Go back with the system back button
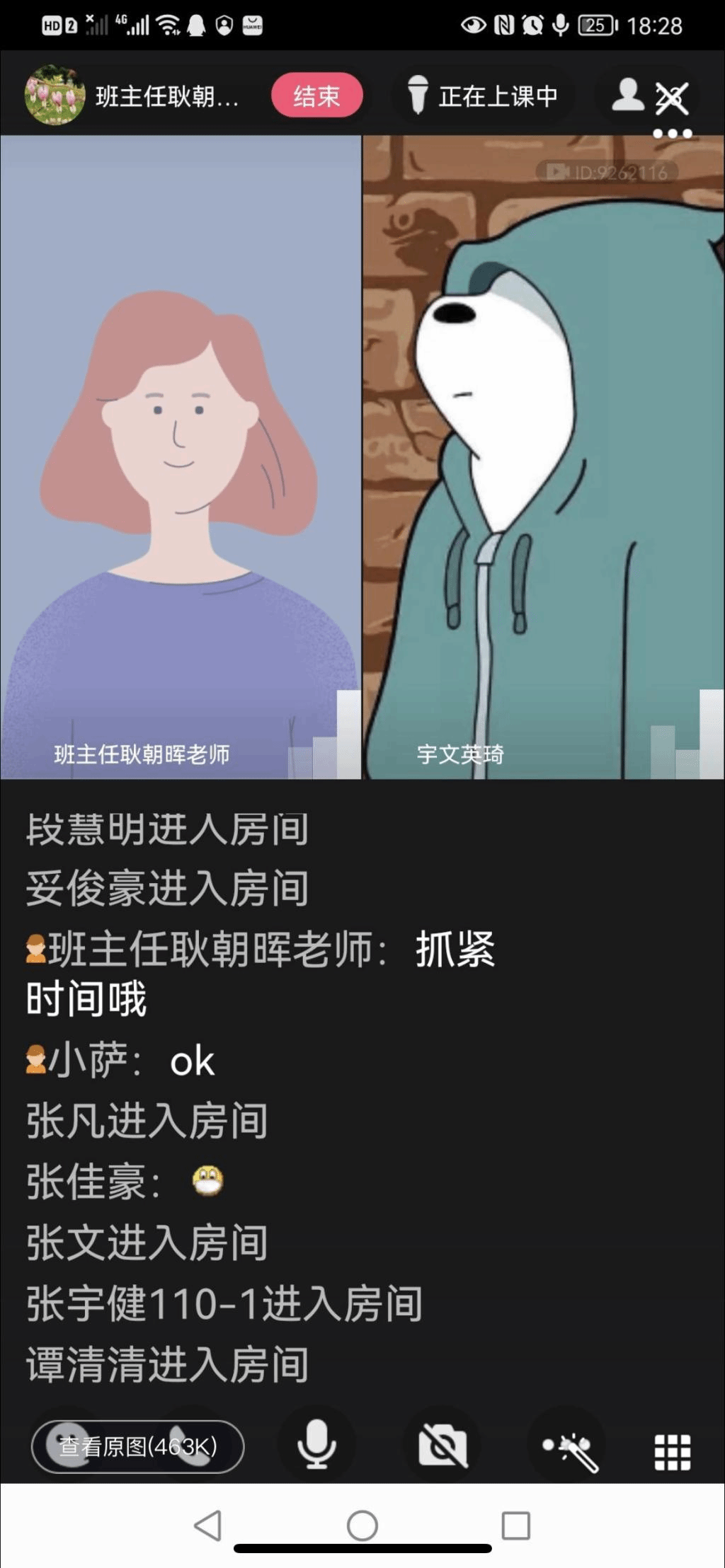This screenshot has height=1568, width=725. pos(208,1525)
